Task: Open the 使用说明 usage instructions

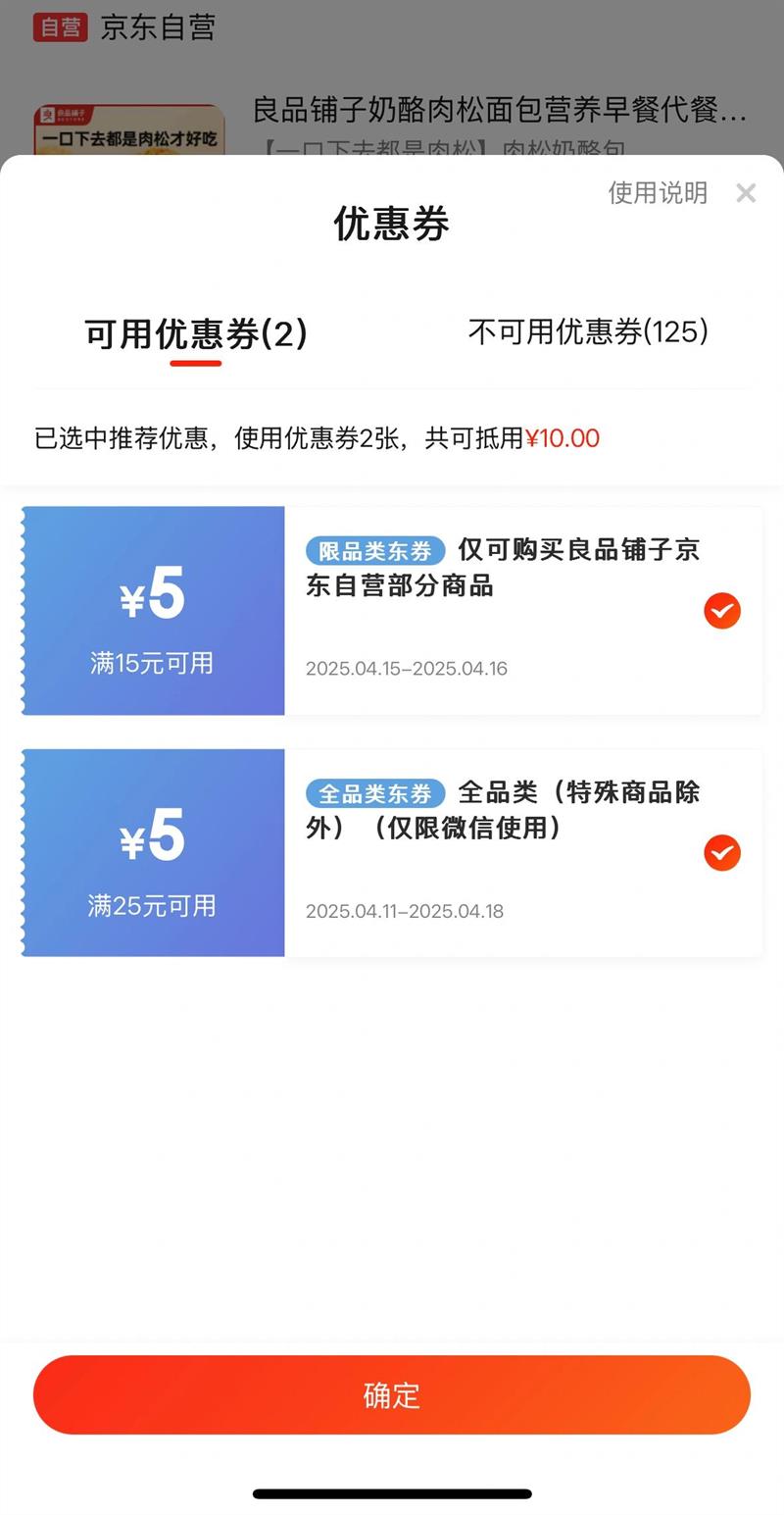Action: pyautogui.click(x=658, y=193)
